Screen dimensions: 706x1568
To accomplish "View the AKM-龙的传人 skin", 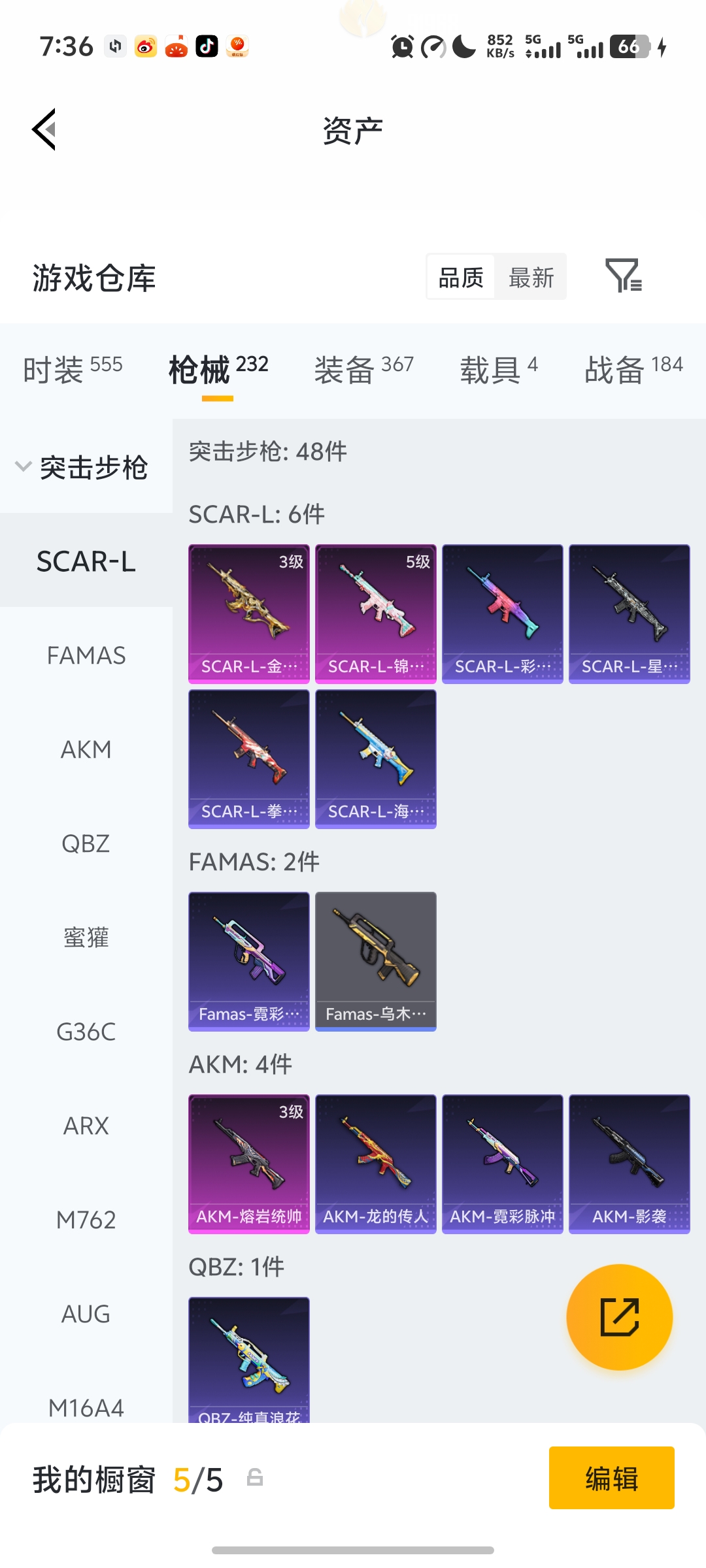I will pos(375,1164).
